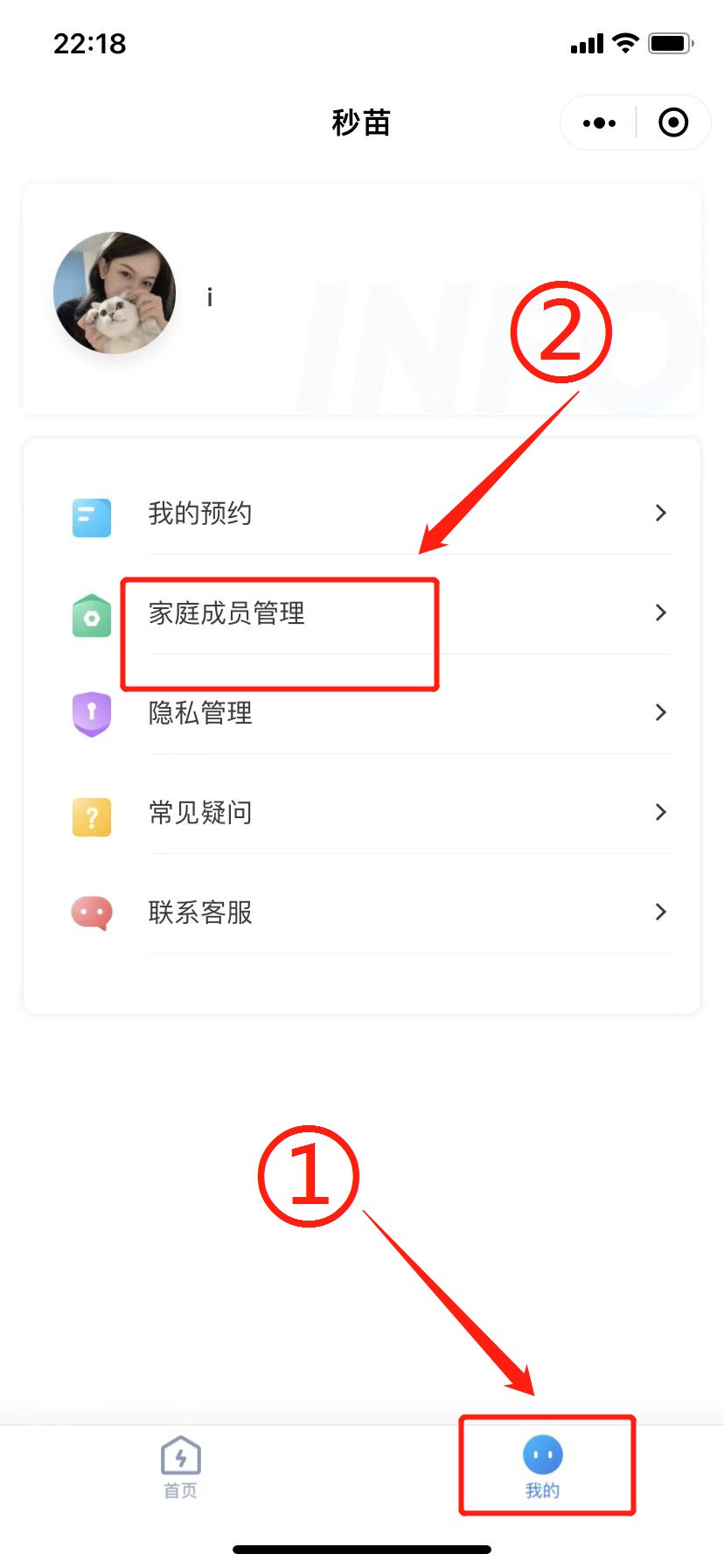Switch to the 首页 home tab
The height and width of the screenshot is (1568, 724).
click(181, 1466)
